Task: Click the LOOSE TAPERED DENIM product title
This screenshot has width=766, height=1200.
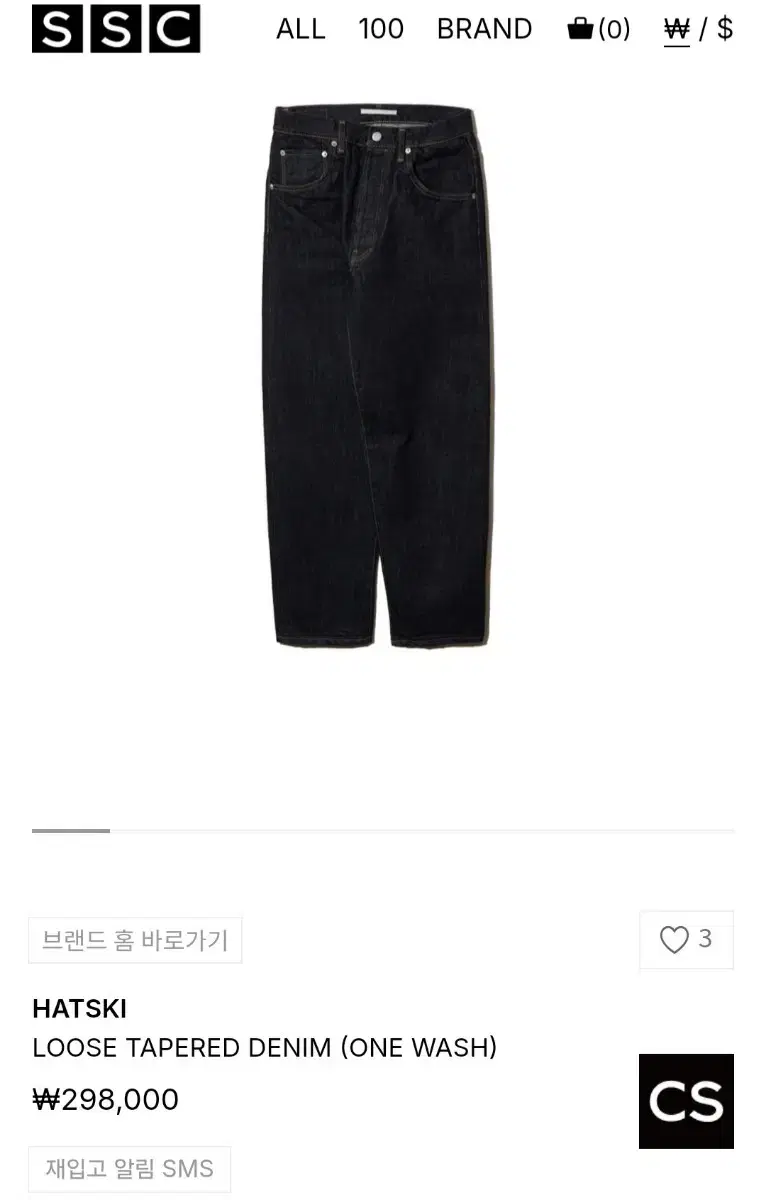Action: click(264, 1048)
